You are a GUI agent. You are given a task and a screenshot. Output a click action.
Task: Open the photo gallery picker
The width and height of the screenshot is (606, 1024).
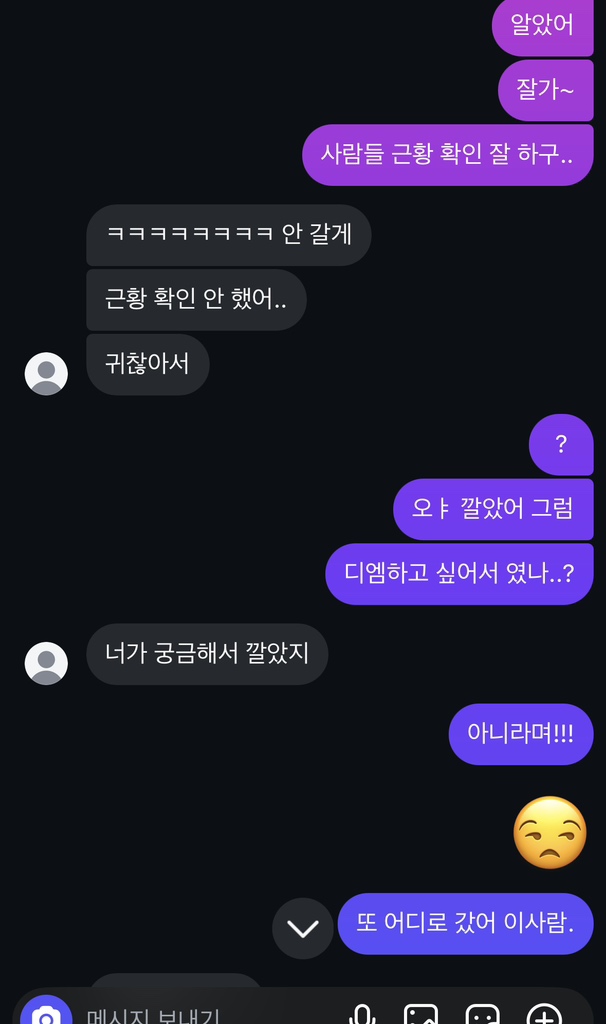pyautogui.click(x=421, y=1016)
